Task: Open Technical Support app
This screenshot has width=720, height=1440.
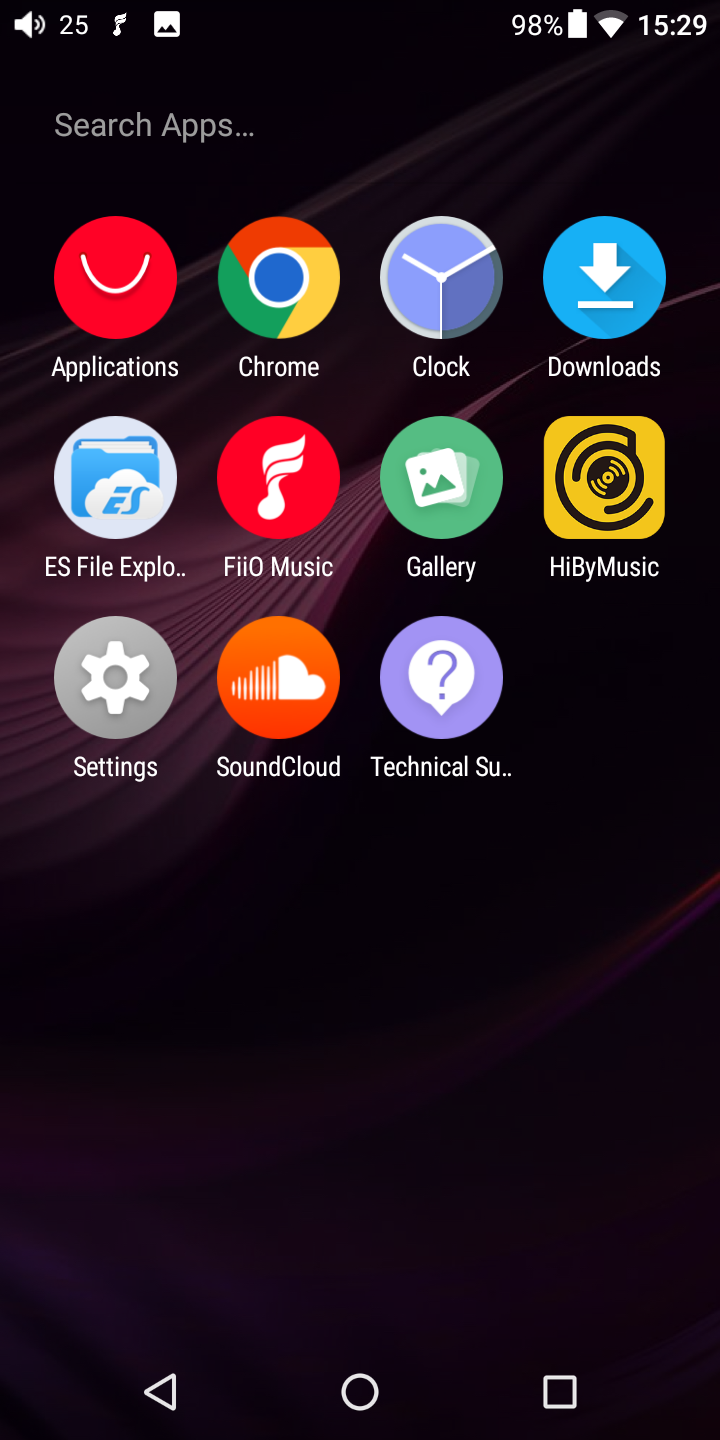Action: [x=441, y=678]
